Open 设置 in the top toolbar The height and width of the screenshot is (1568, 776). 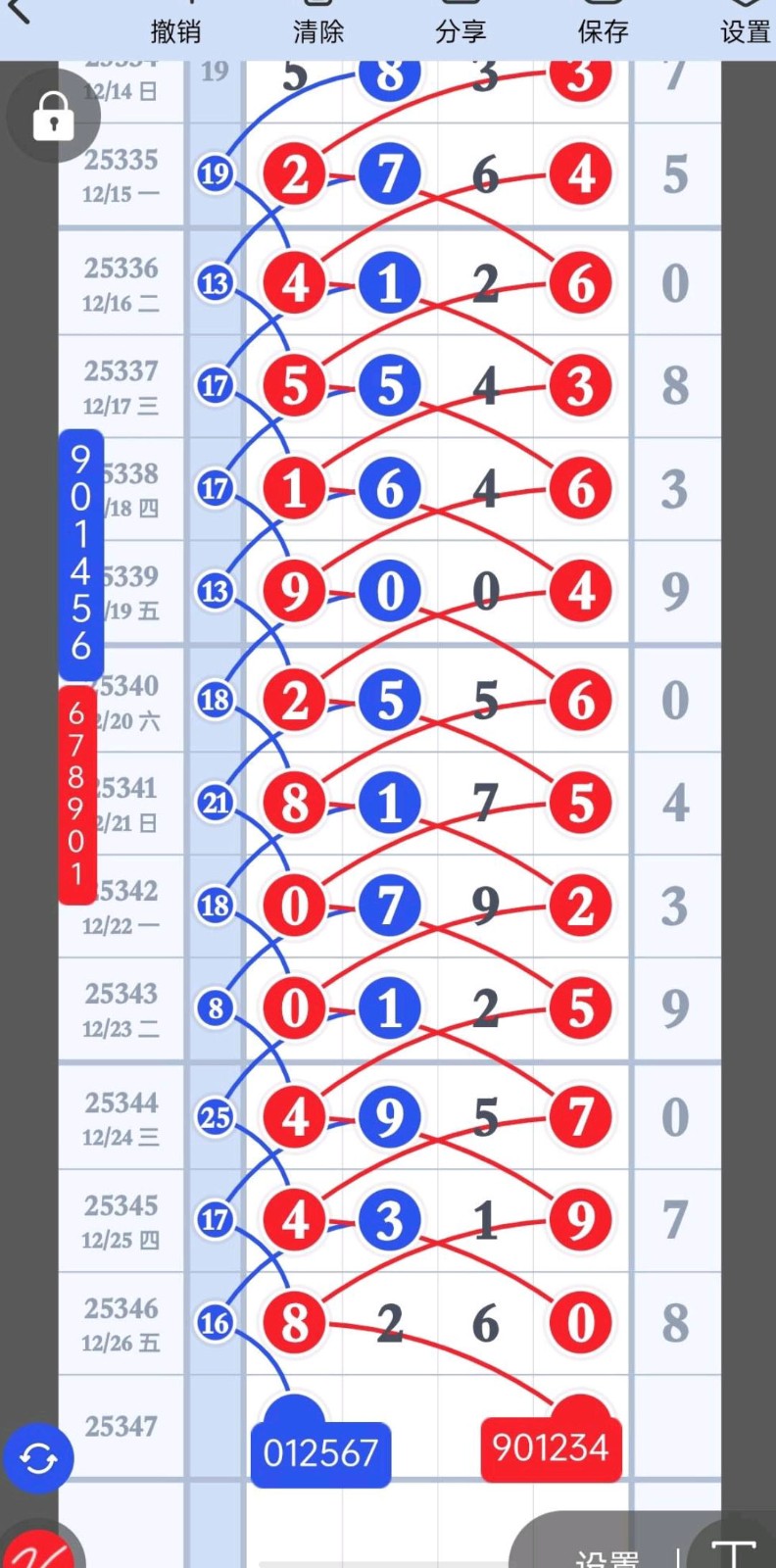(x=745, y=29)
